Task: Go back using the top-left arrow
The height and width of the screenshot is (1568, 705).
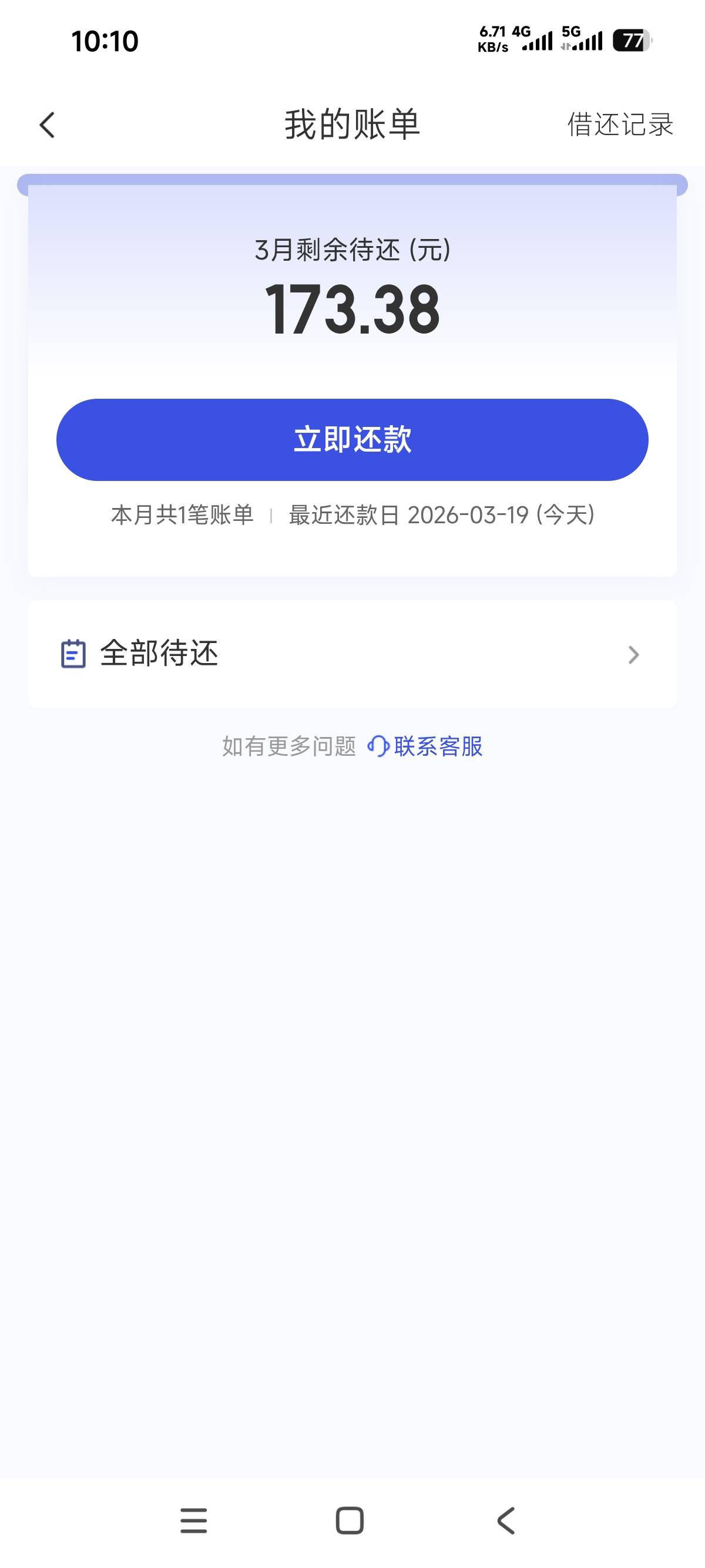Action: click(47, 125)
